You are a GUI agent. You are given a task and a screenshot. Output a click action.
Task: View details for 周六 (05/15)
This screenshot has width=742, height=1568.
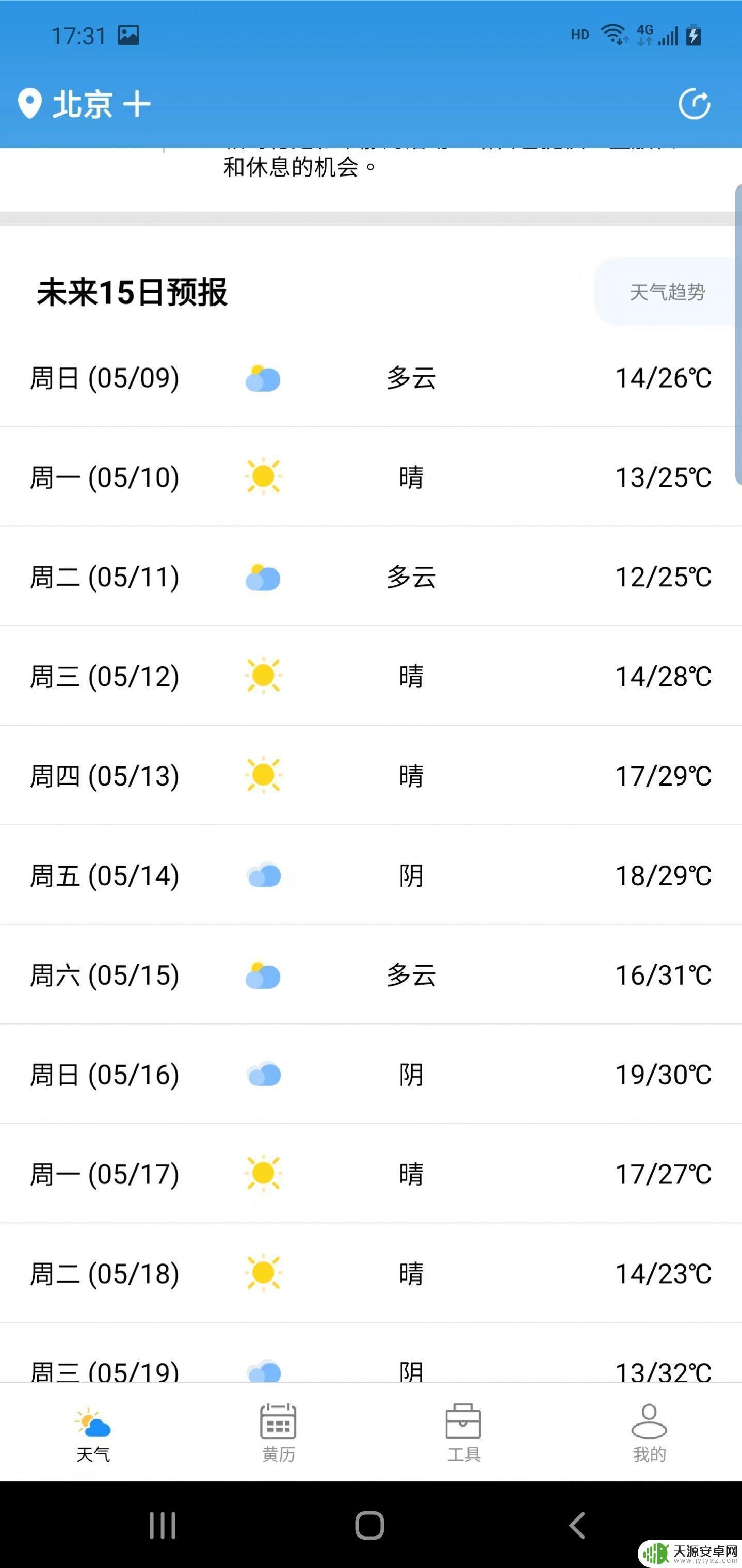coord(370,974)
